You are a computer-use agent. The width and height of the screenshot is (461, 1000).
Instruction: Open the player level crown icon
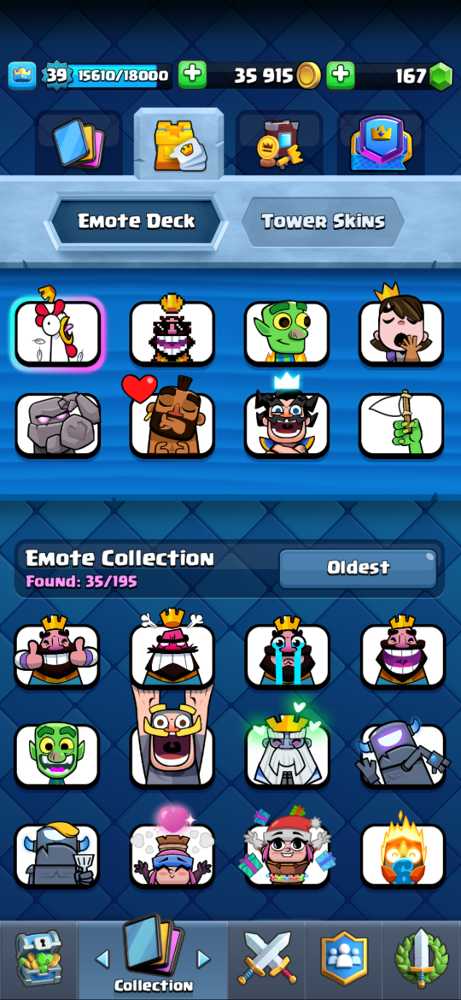(x=21, y=75)
